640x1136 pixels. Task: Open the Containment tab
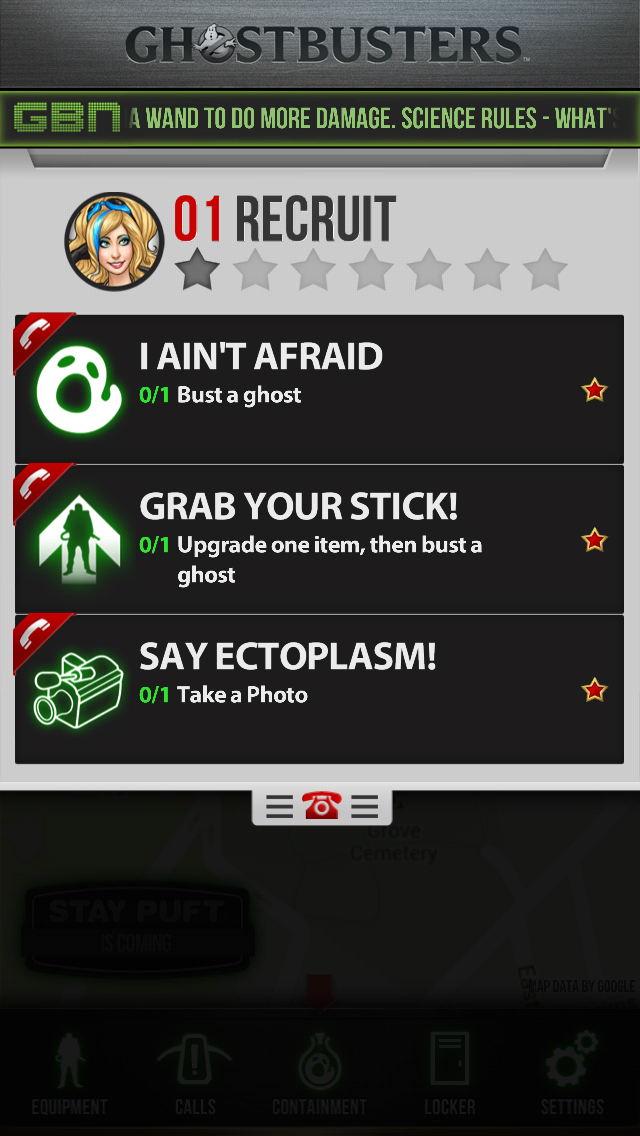pyautogui.click(x=320, y=1074)
